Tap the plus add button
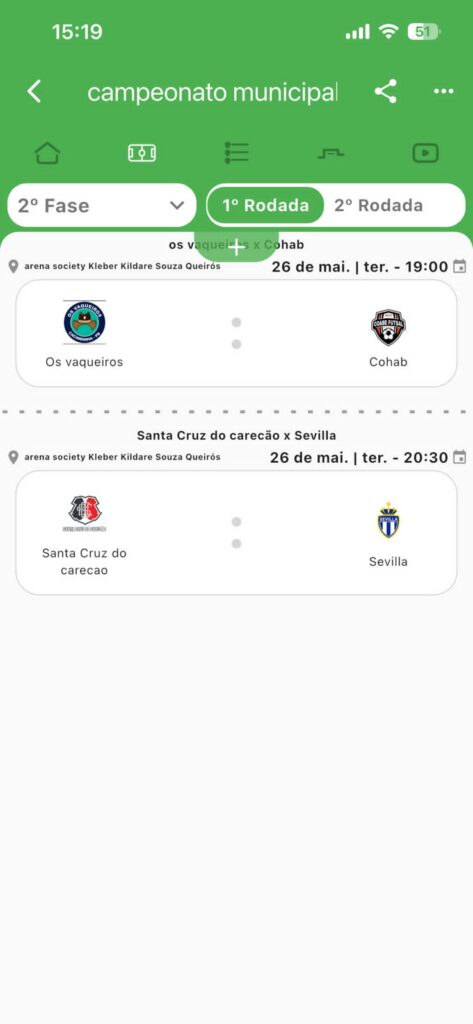The image size is (473, 1024). 236,247
